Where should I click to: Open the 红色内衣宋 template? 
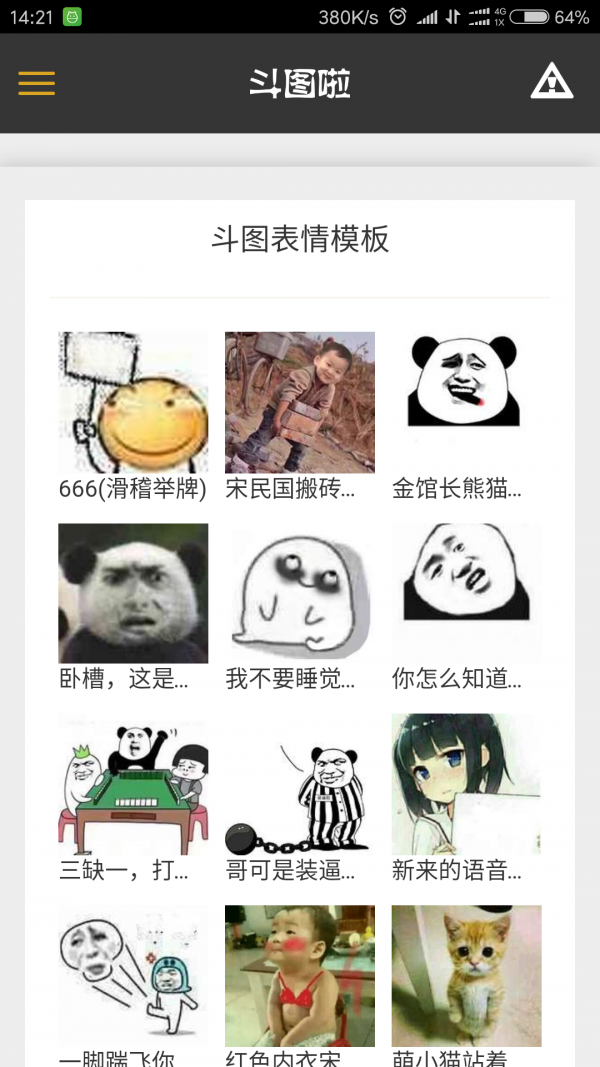click(300, 975)
